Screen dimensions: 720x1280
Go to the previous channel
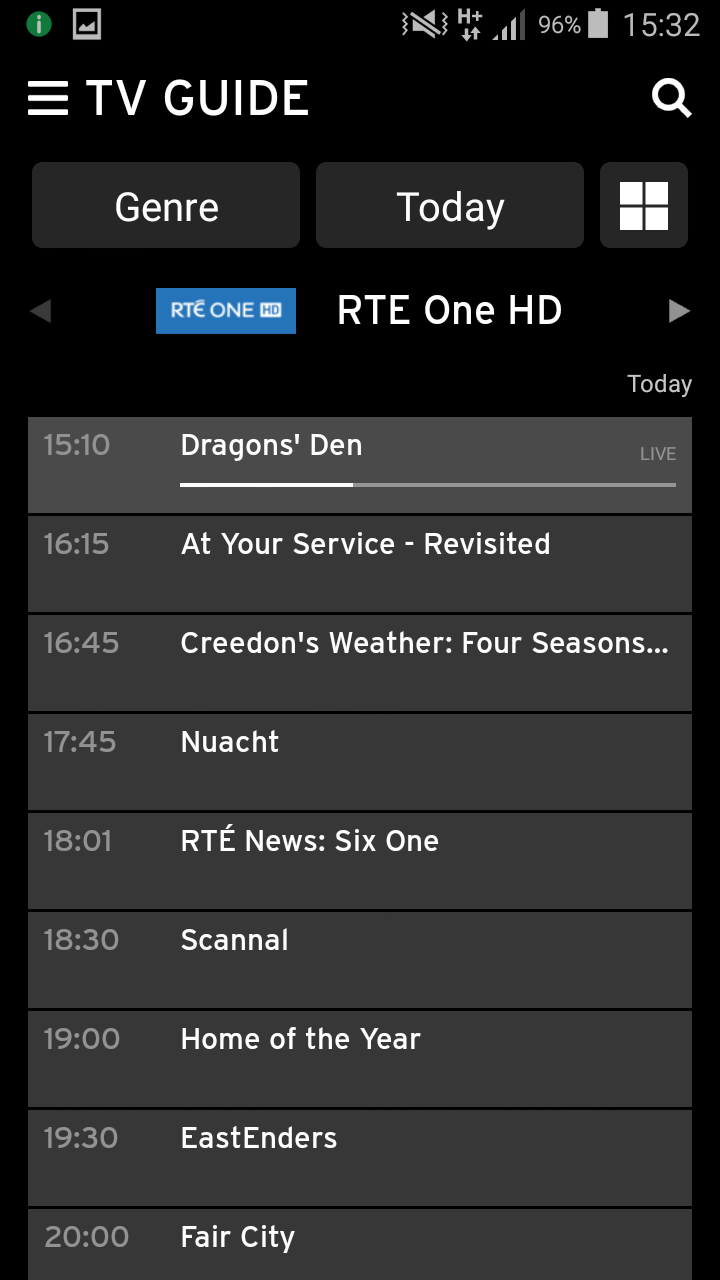pos(40,311)
